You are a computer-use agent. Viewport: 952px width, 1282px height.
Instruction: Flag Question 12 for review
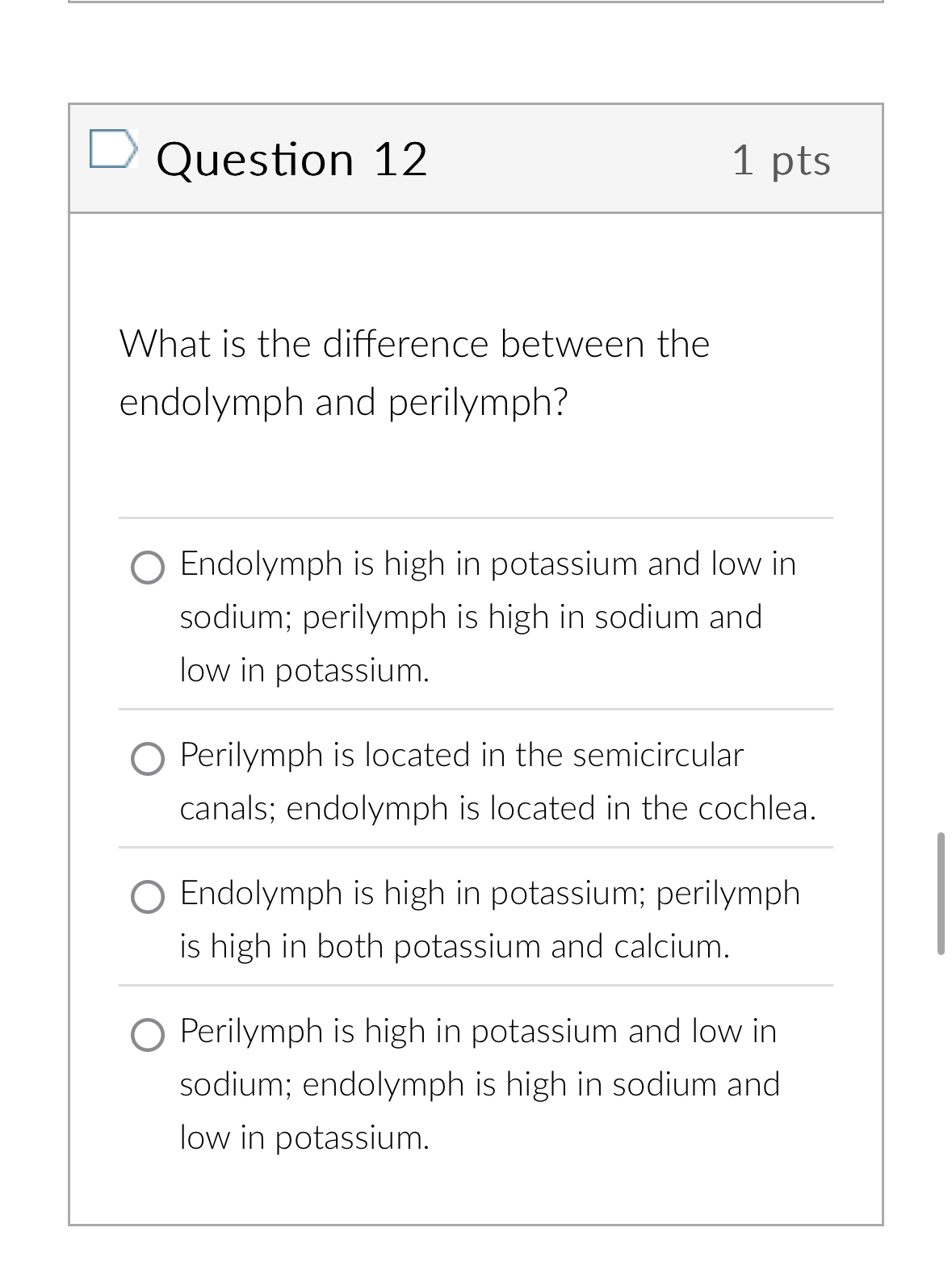point(109,149)
